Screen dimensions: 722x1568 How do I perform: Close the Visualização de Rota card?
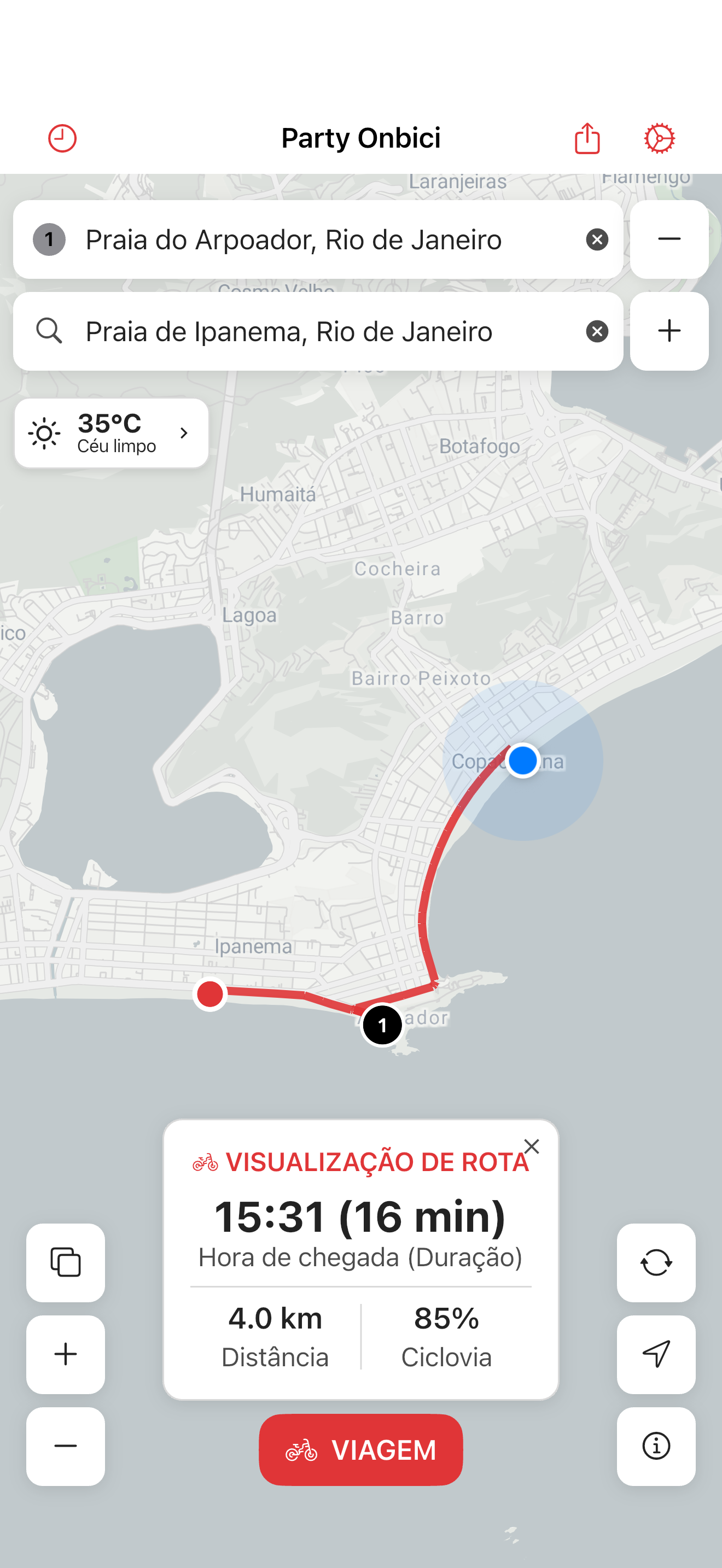(531, 1147)
